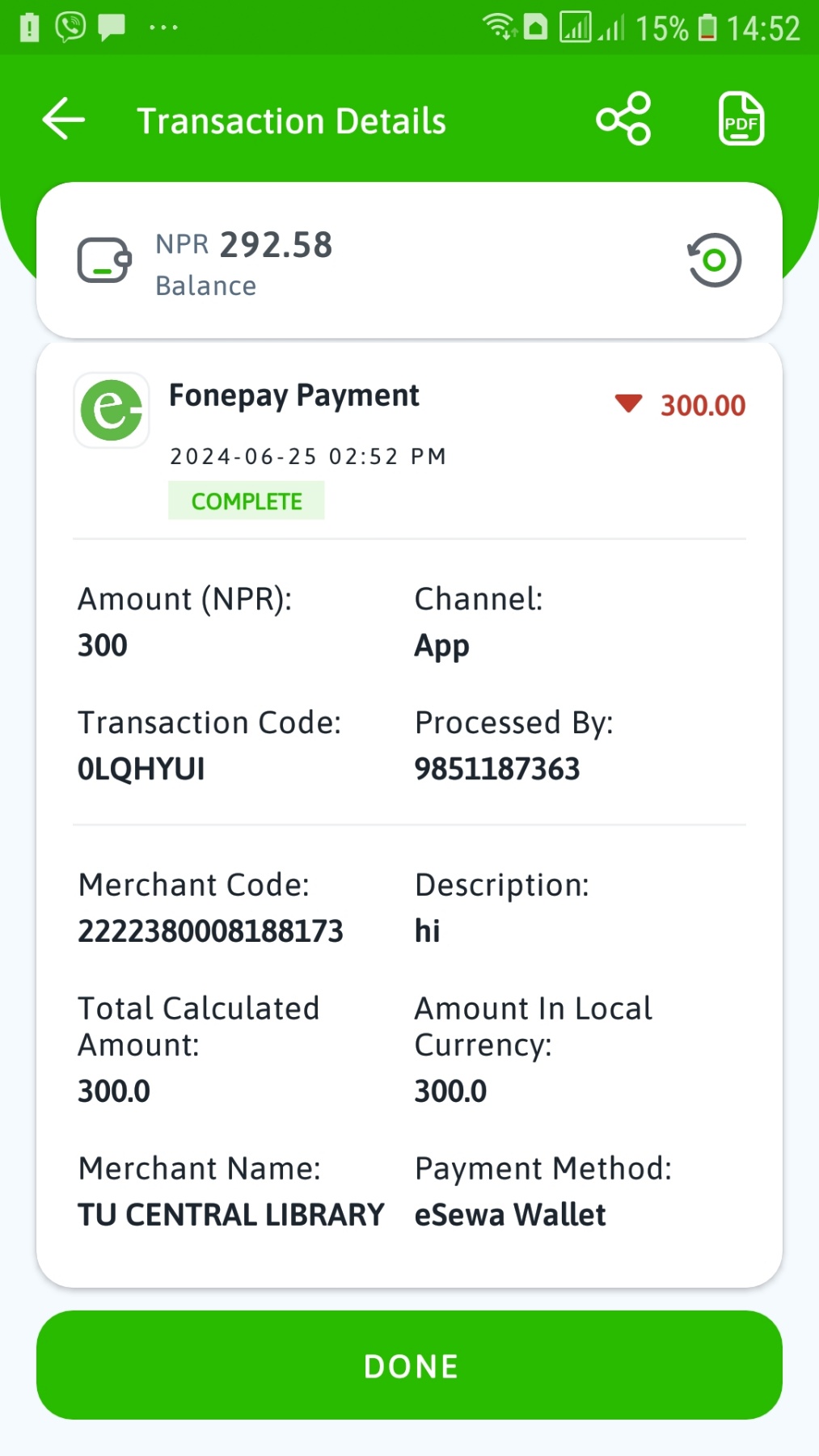Download the receipt as PDF
Image resolution: width=819 pixels, height=1456 pixels.
click(741, 119)
